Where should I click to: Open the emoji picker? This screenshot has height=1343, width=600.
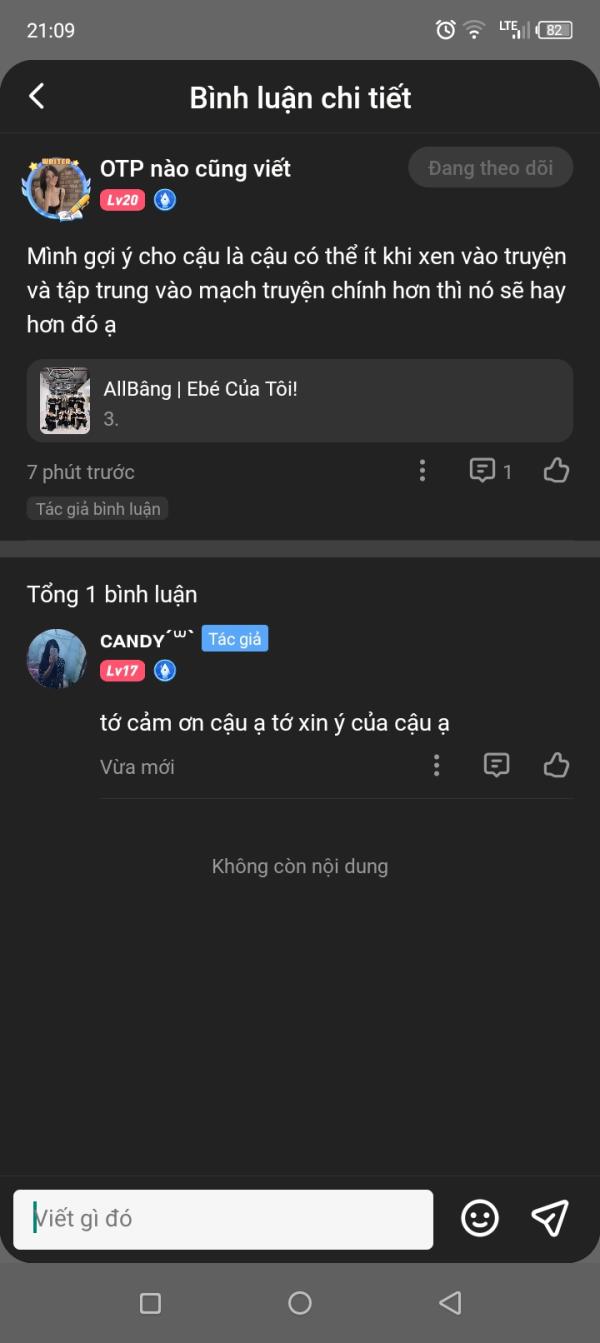coord(480,1218)
